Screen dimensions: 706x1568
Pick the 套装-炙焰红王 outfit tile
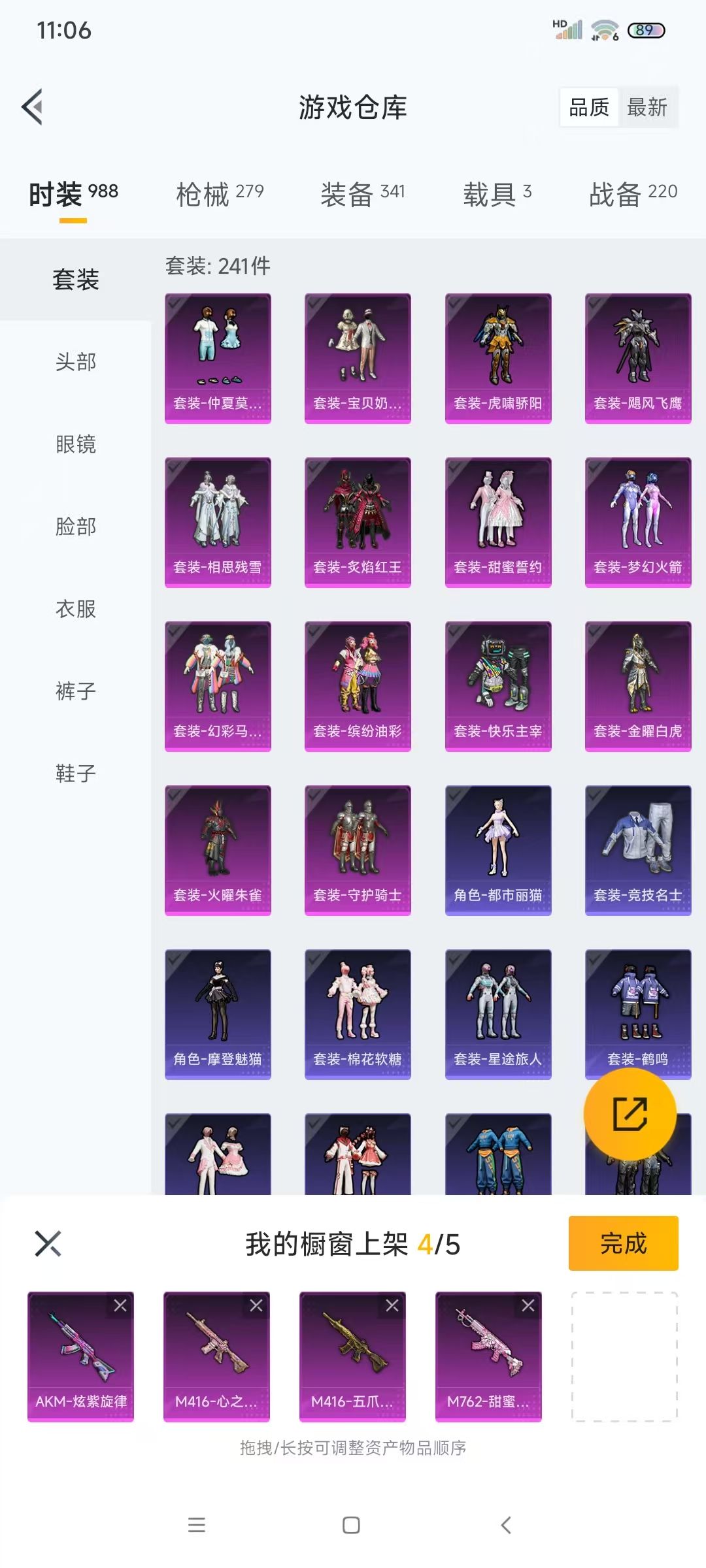[358, 523]
